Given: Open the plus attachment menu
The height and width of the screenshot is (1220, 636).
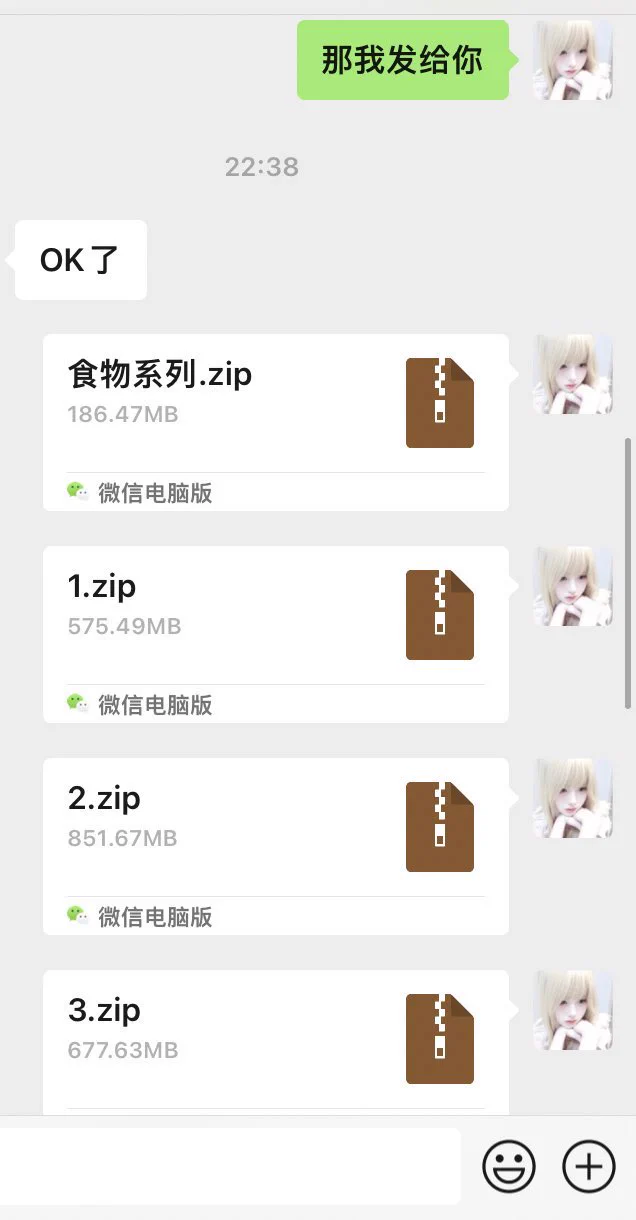Looking at the screenshot, I should click(588, 1166).
